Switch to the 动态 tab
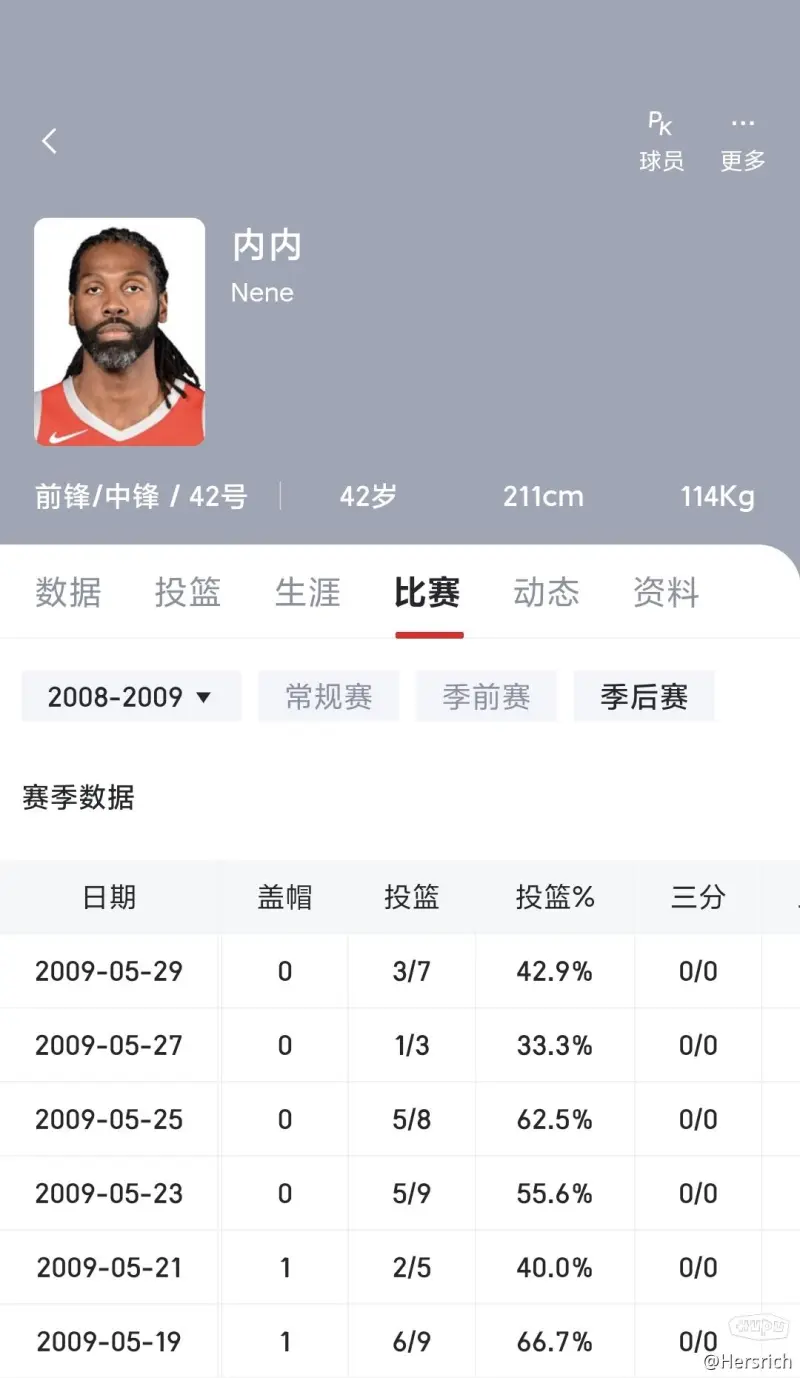The width and height of the screenshot is (800, 1378). click(546, 593)
